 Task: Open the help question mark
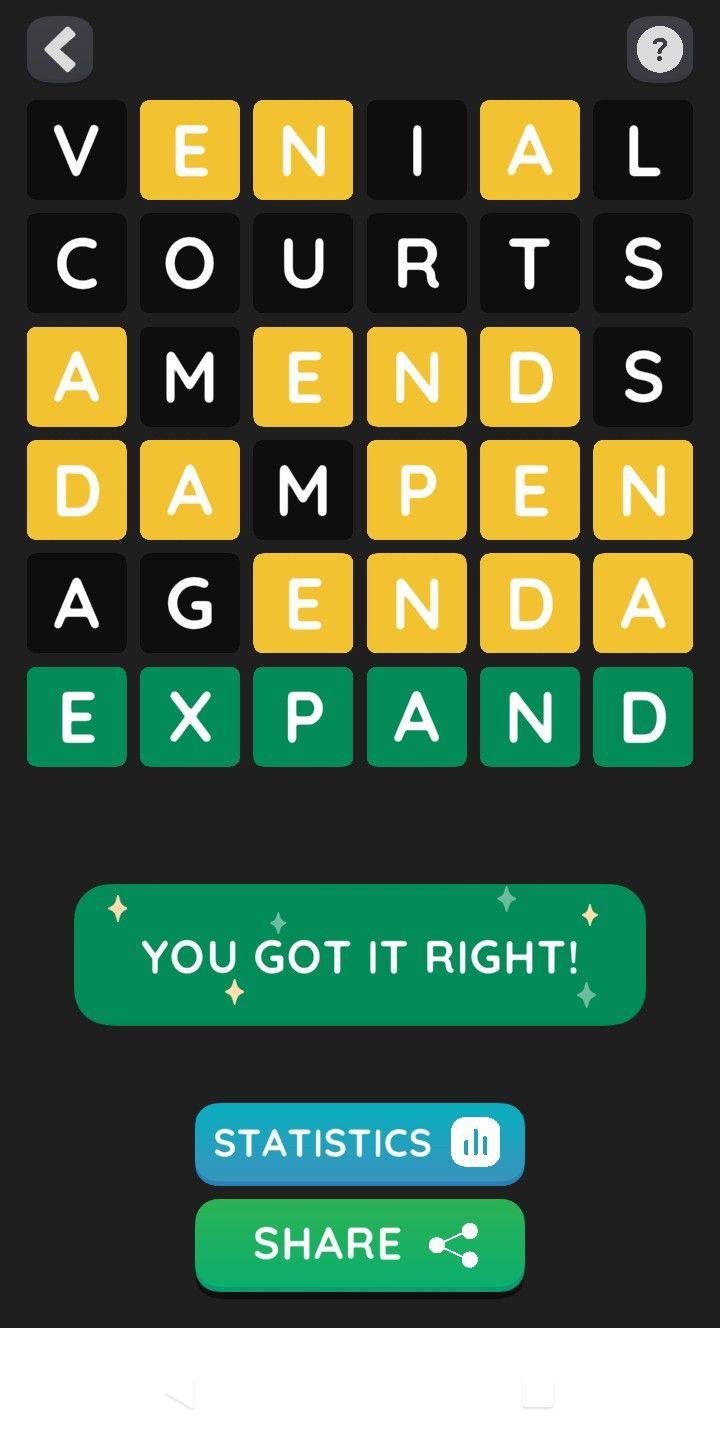(659, 49)
